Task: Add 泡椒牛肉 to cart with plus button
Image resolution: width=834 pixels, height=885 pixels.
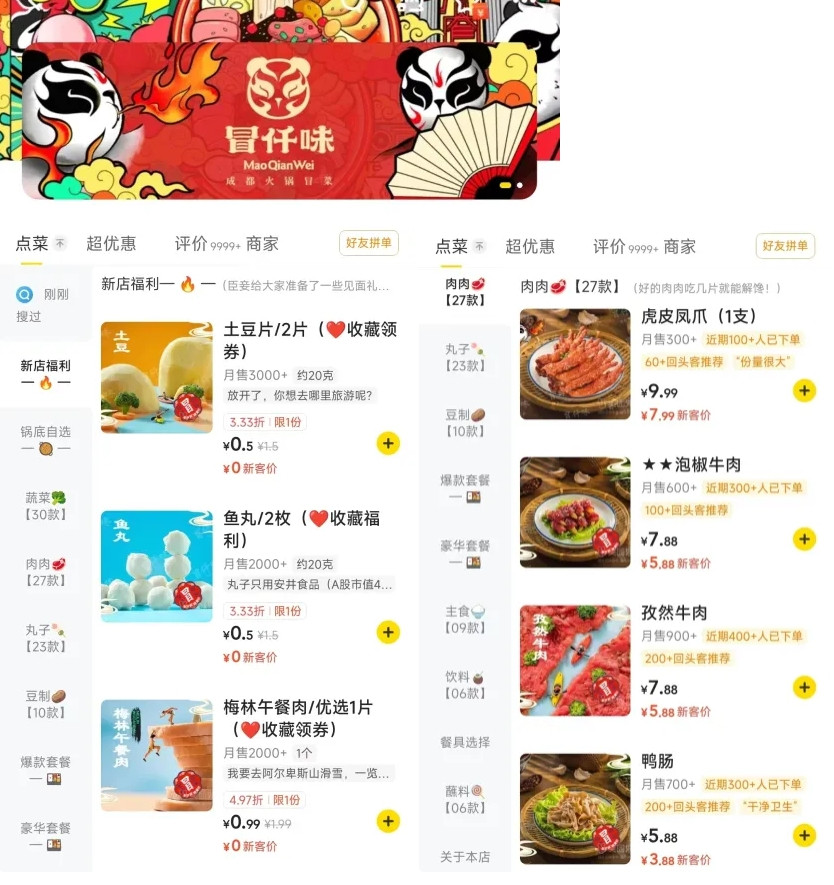Action: 804,539
